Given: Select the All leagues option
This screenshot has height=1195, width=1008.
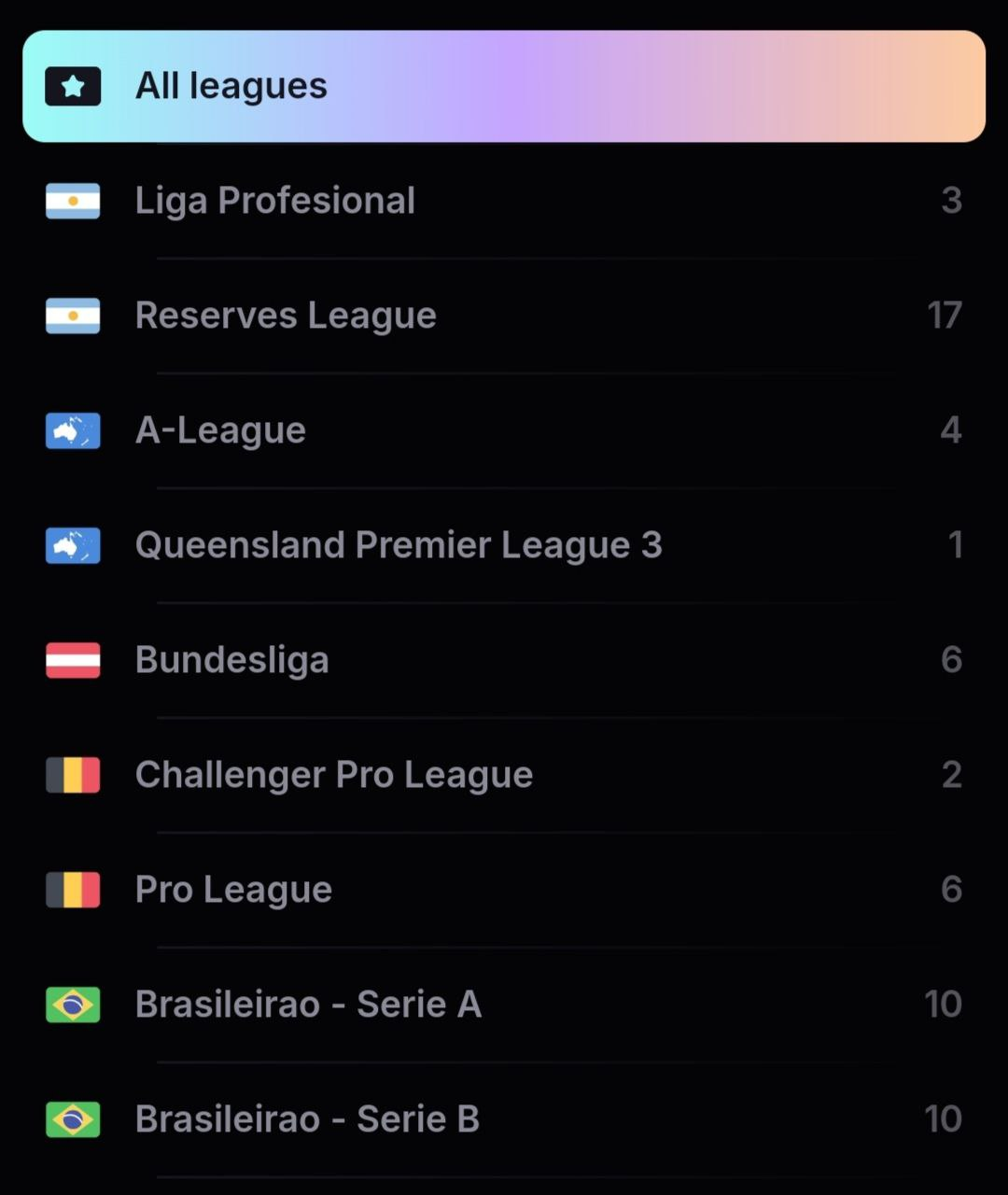Looking at the screenshot, I should [504, 86].
